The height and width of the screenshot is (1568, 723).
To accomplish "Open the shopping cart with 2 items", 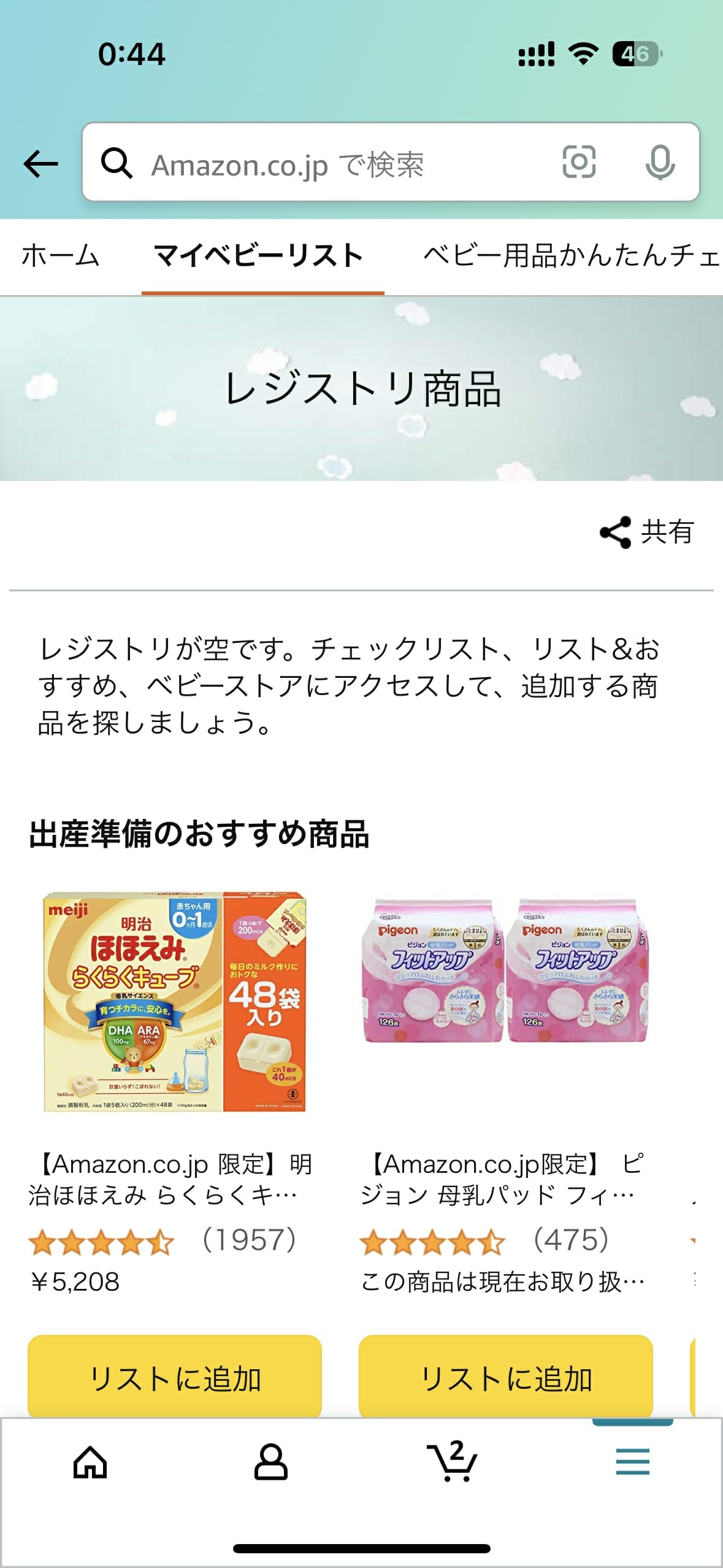I will click(x=453, y=1462).
